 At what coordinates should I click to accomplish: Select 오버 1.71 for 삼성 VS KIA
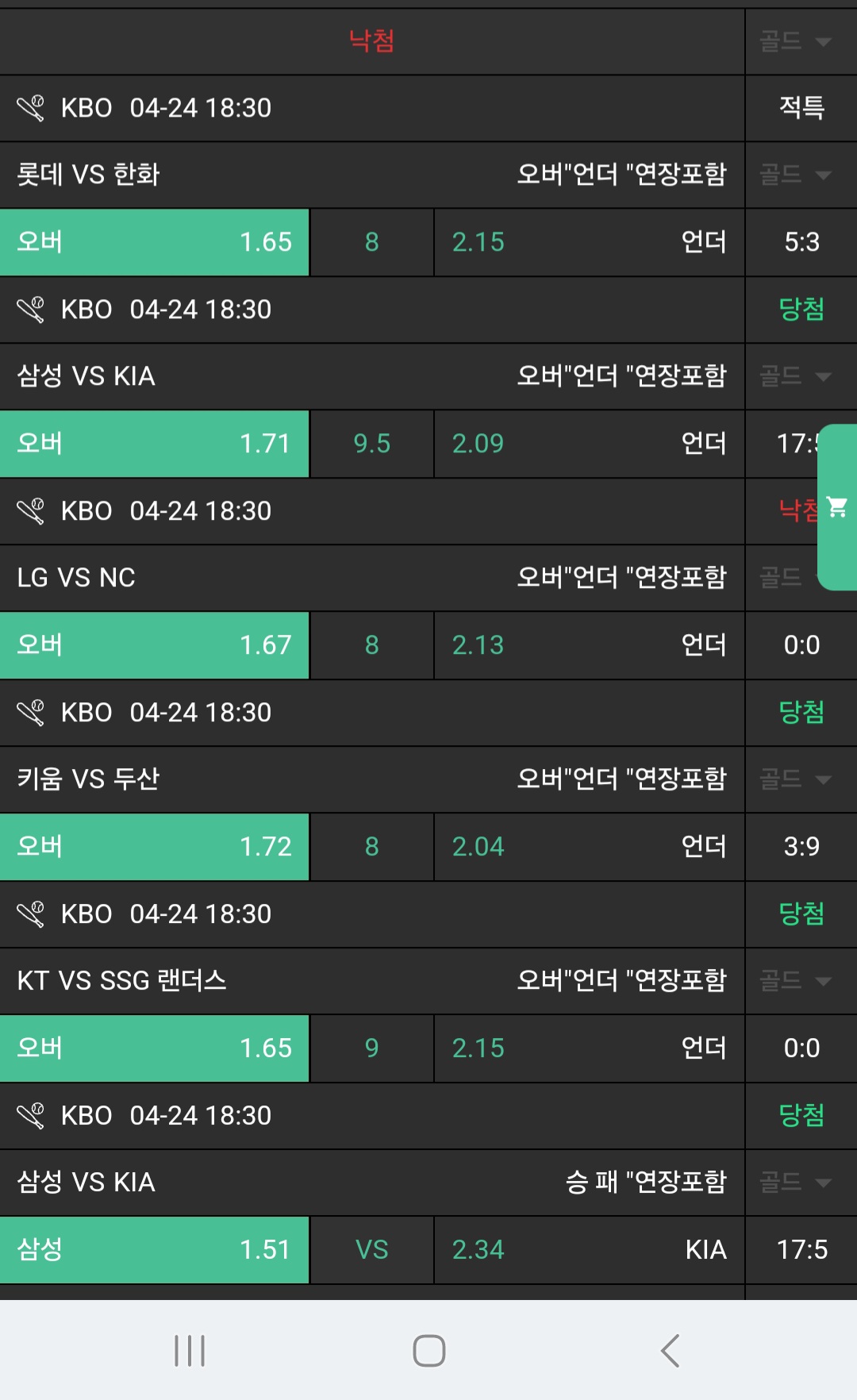point(154,444)
